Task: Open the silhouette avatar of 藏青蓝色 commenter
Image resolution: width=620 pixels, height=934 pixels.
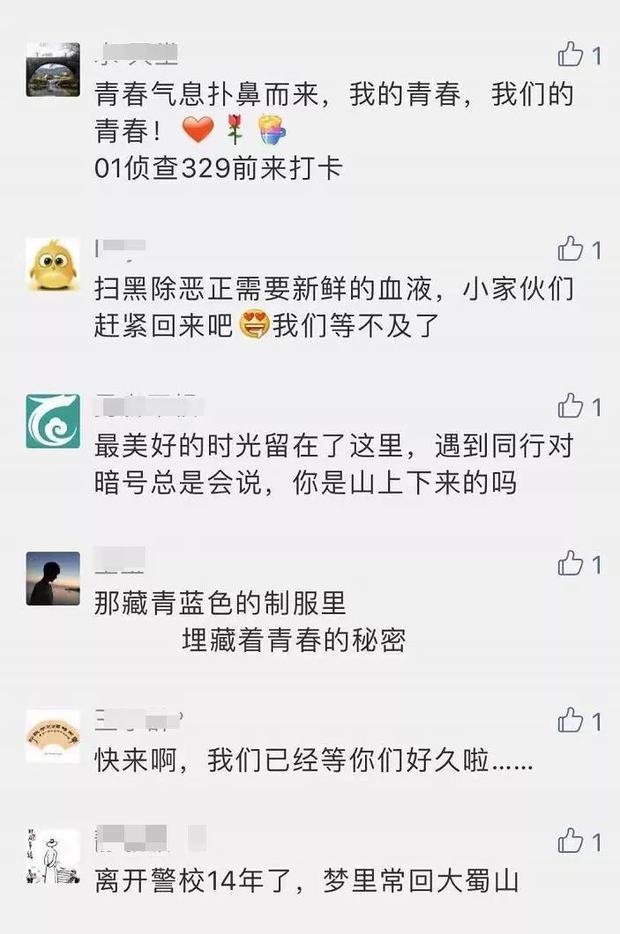Action: click(x=52, y=578)
